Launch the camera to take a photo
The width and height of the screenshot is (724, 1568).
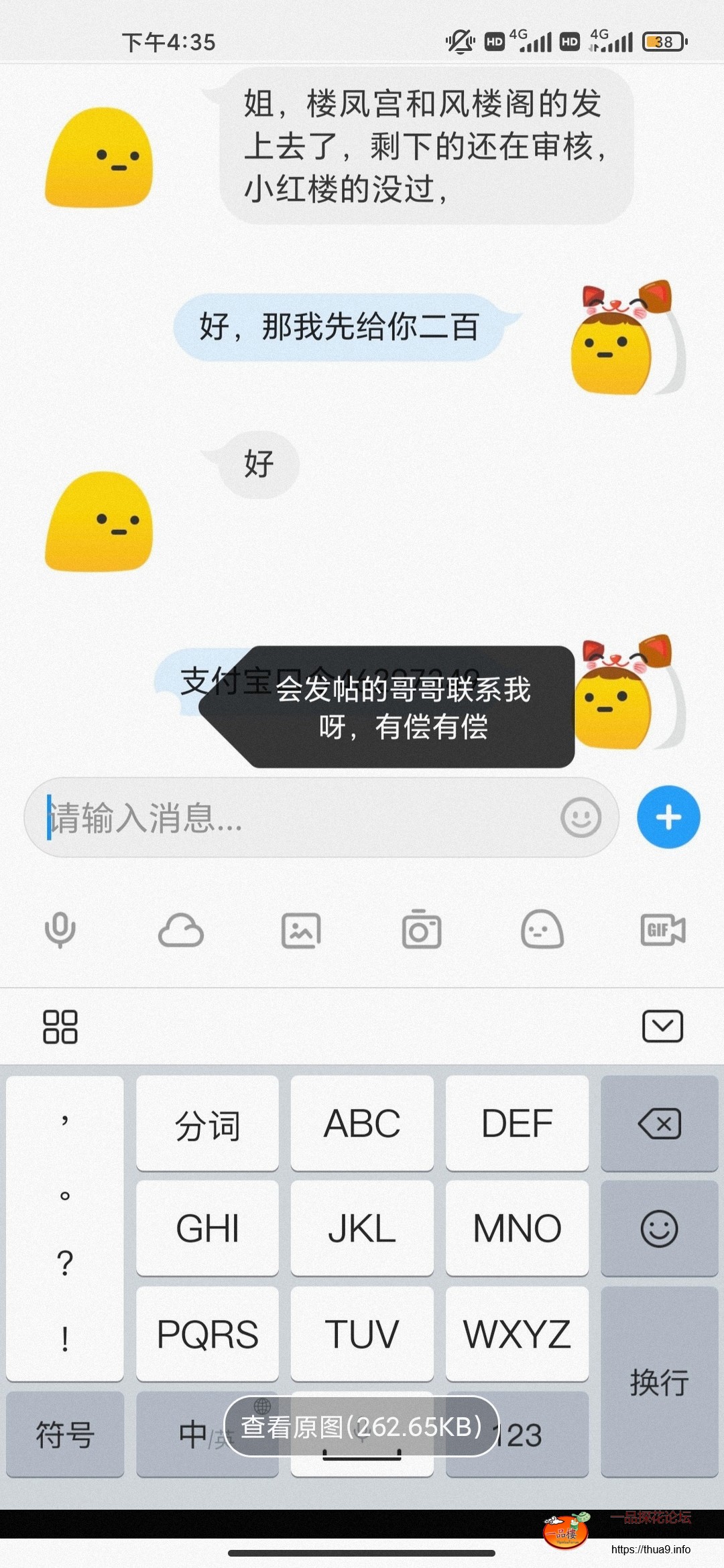pyautogui.click(x=421, y=930)
